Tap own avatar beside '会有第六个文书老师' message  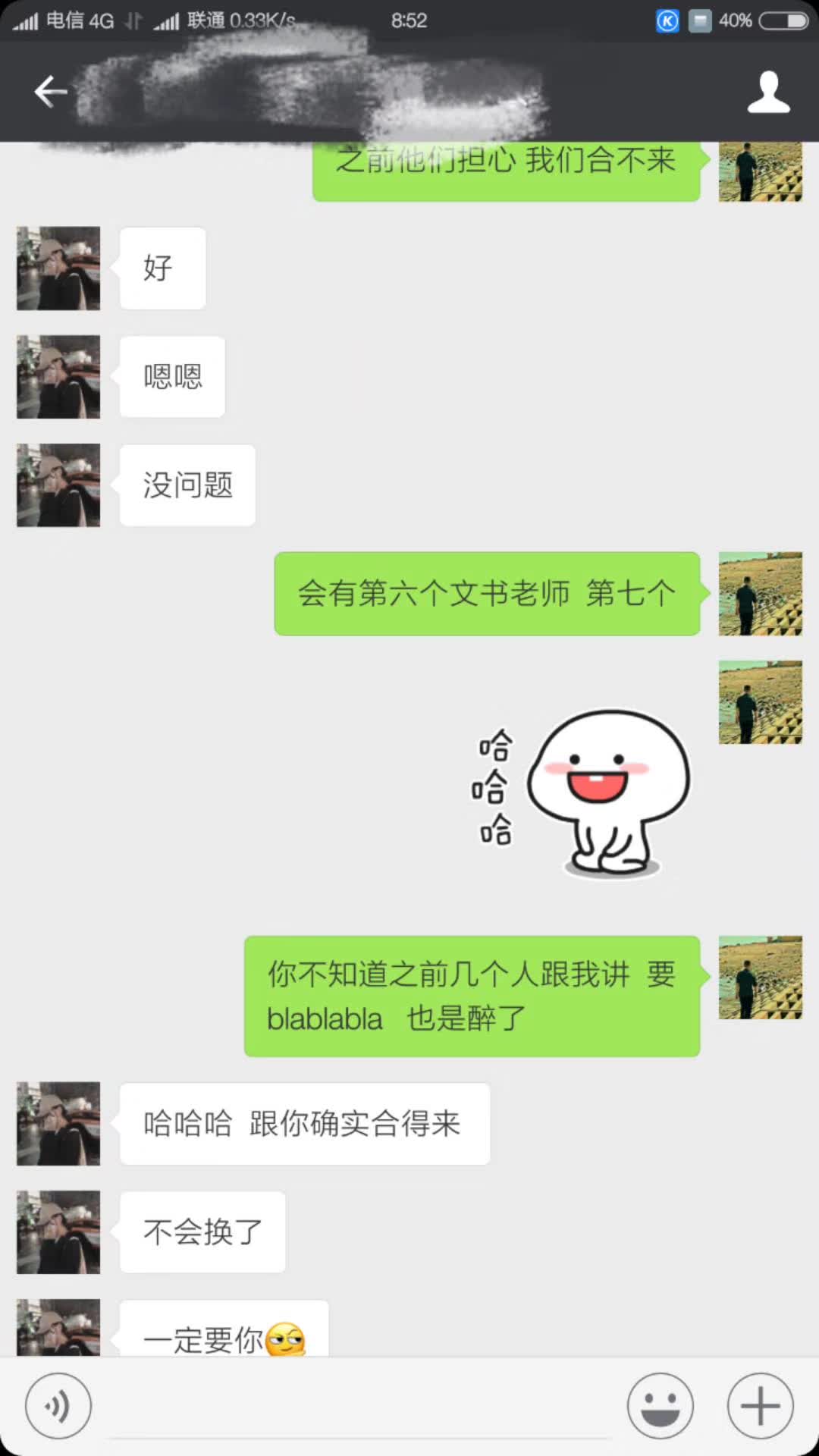click(x=760, y=594)
